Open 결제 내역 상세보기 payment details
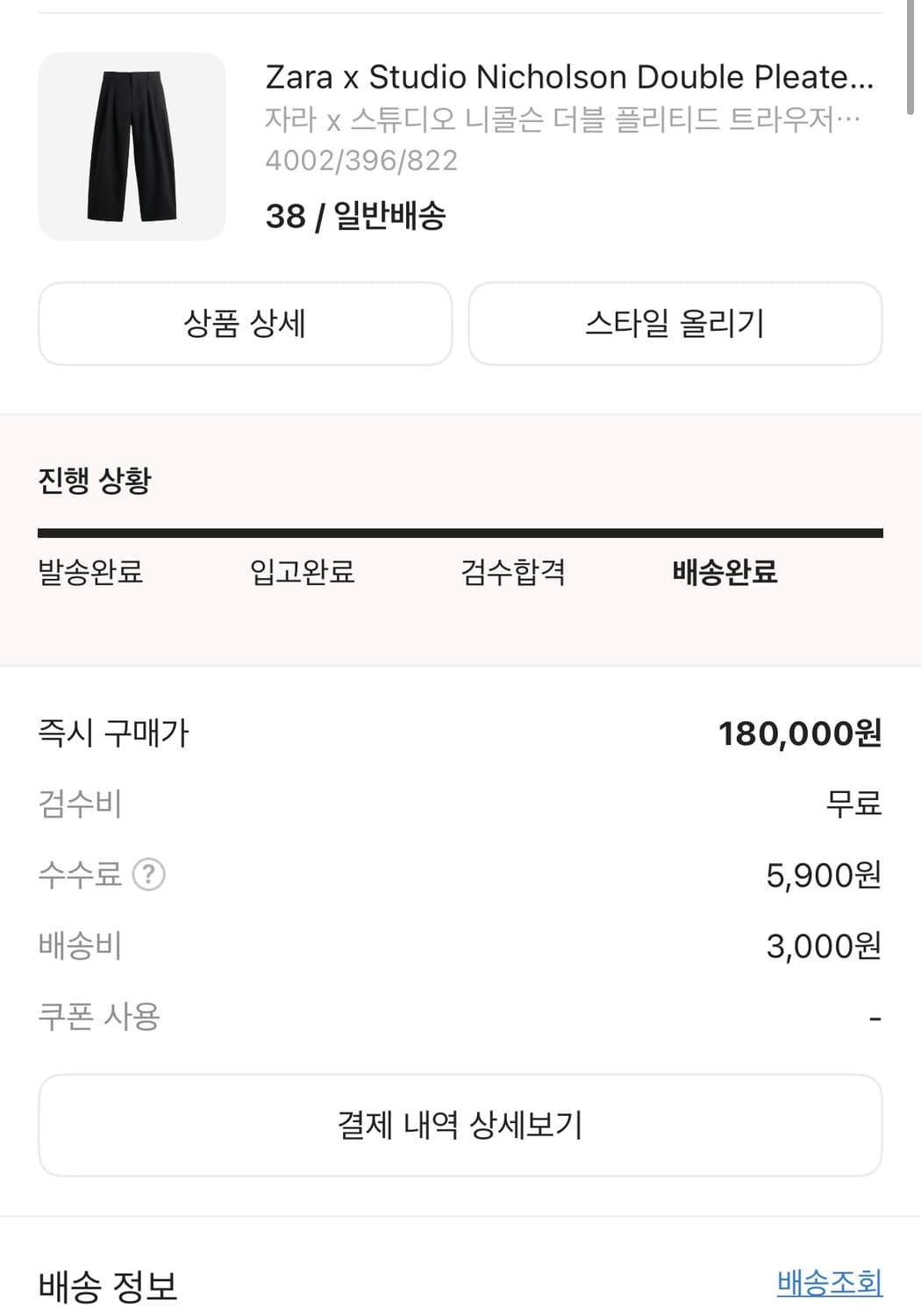 460,1125
